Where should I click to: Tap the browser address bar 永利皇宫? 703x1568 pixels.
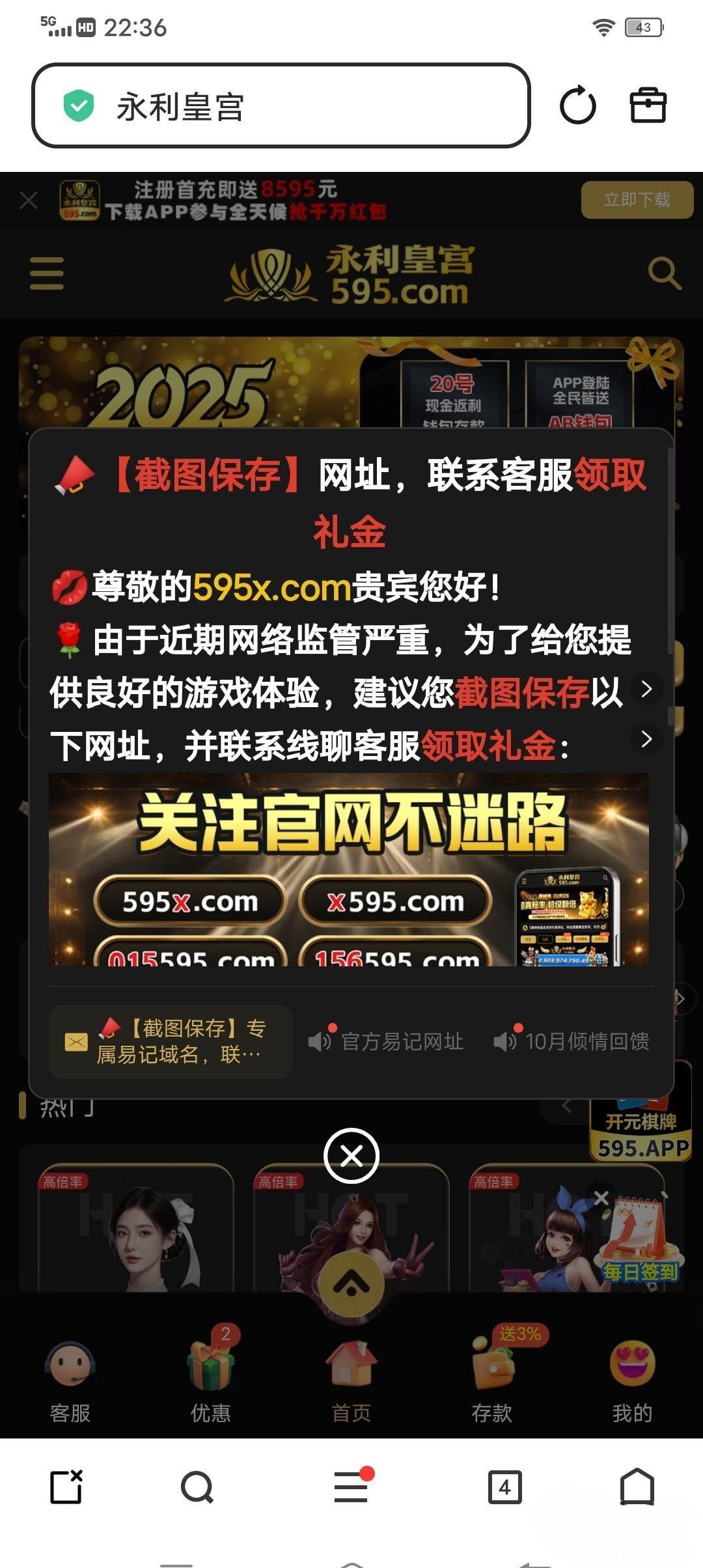click(x=280, y=105)
